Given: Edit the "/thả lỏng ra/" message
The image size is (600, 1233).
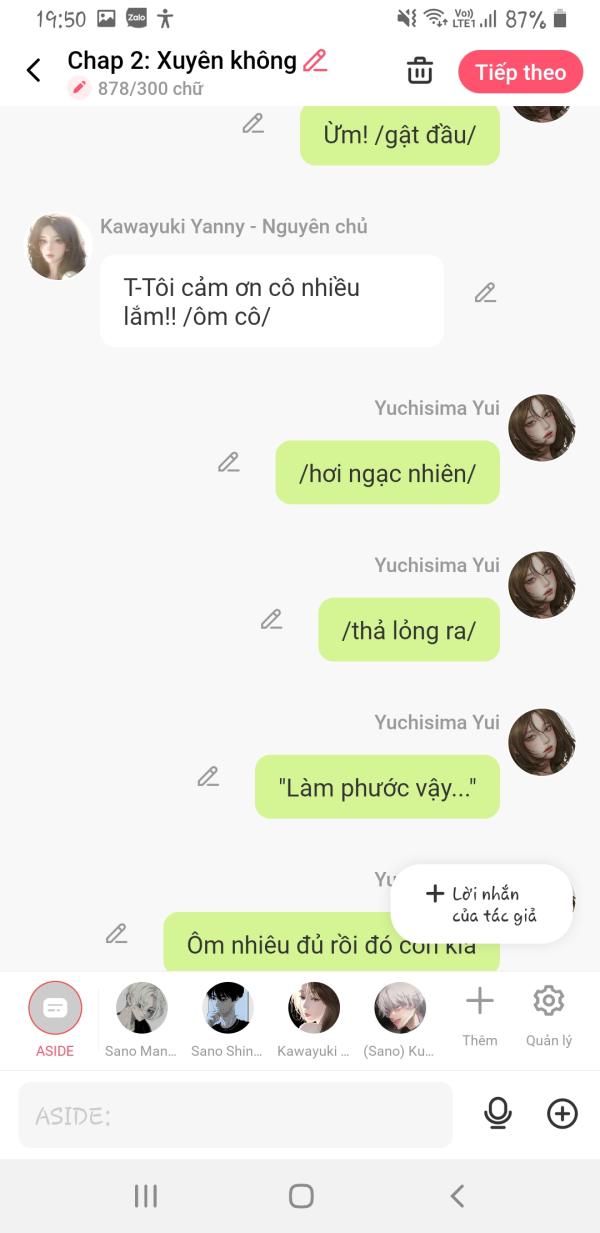Looking at the screenshot, I should (272, 619).
